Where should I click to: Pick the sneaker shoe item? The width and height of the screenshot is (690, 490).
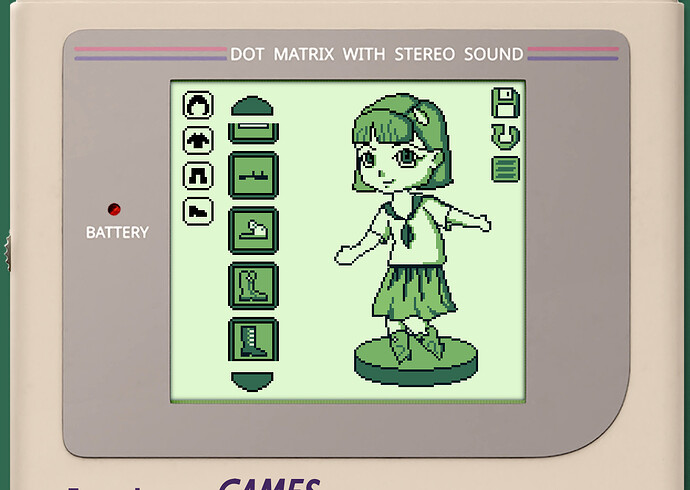click(254, 230)
